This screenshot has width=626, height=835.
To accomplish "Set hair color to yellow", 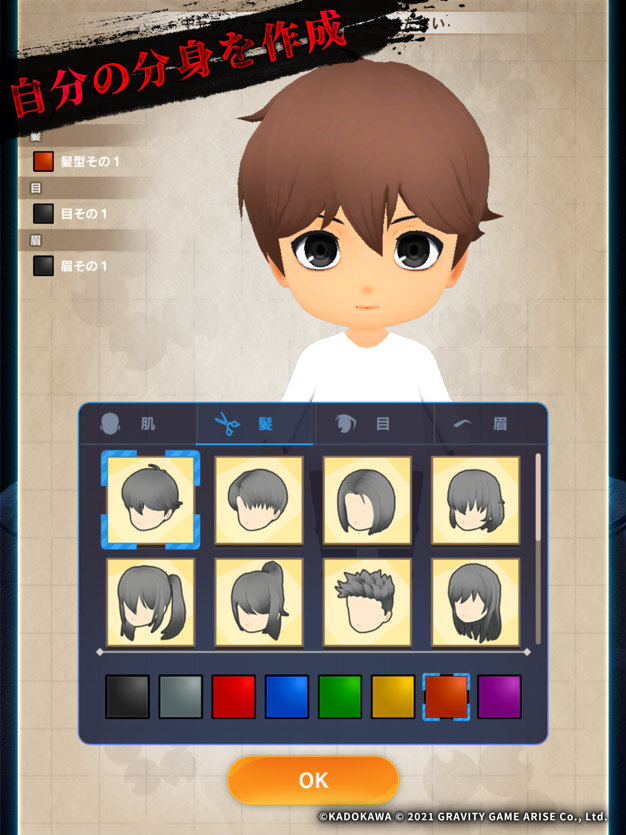I will [x=392, y=697].
